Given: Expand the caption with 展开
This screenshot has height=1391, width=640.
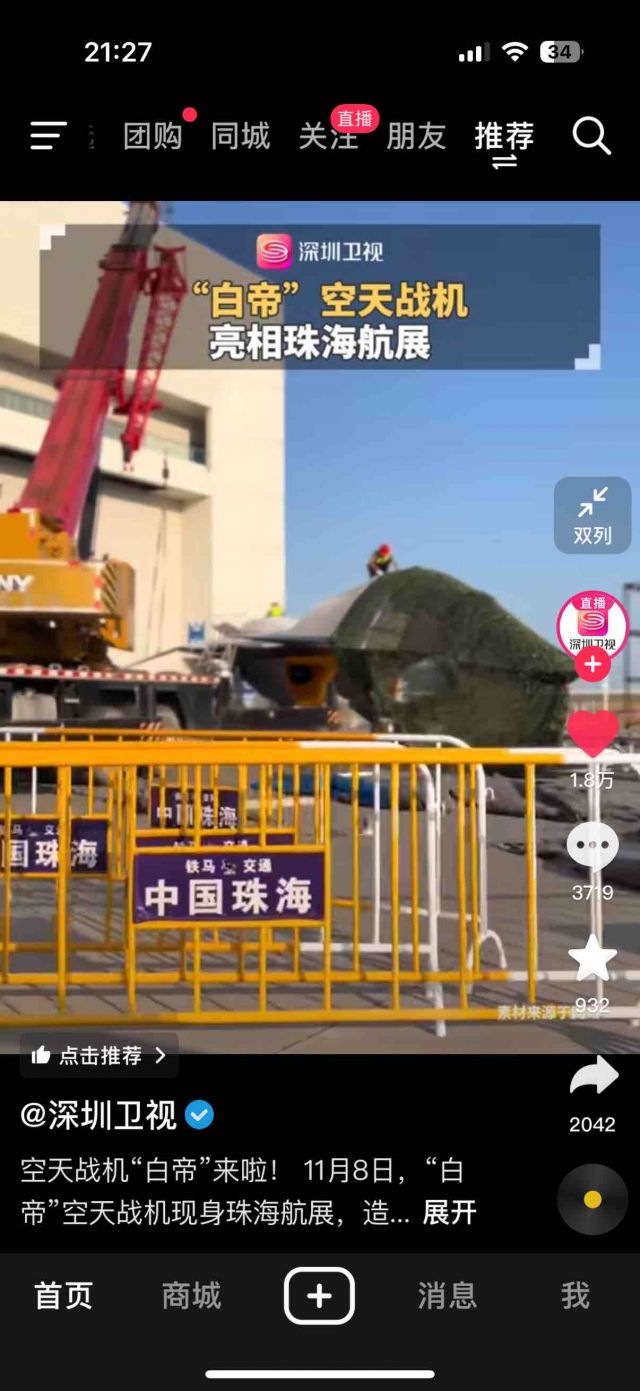Looking at the screenshot, I should click(x=449, y=1213).
